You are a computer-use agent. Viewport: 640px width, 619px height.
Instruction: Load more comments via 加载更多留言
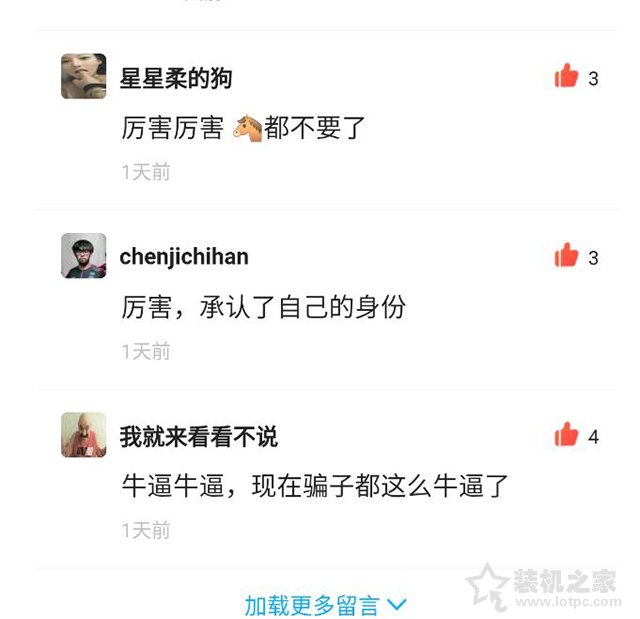click(x=325, y=604)
